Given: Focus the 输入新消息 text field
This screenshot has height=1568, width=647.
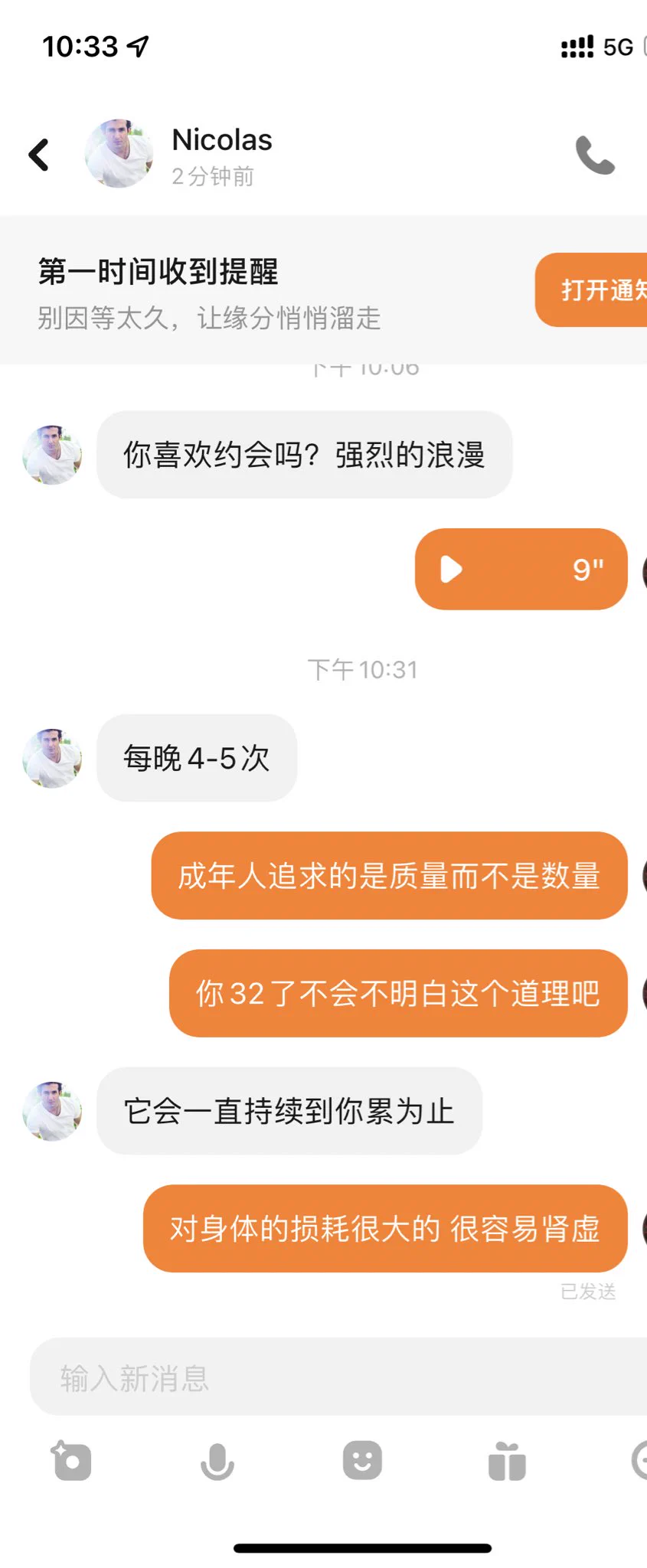Looking at the screenshot, I should pyautogui.click(x=337, y=1378).
